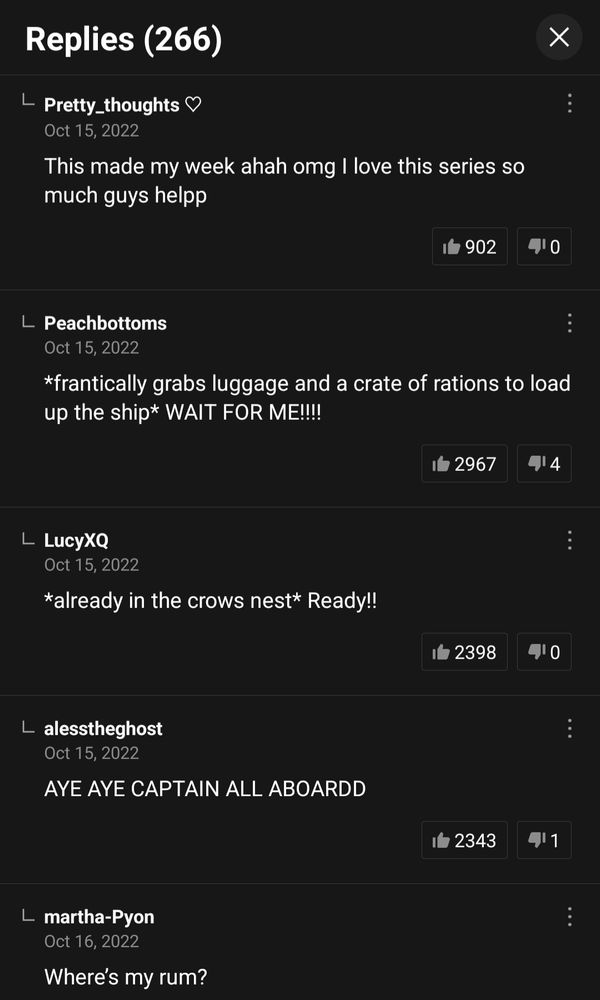Like alesstheghost's AYE AYE CAPTAIN reply
Viewport: 600px width, 1000px height.
point(464,840)
